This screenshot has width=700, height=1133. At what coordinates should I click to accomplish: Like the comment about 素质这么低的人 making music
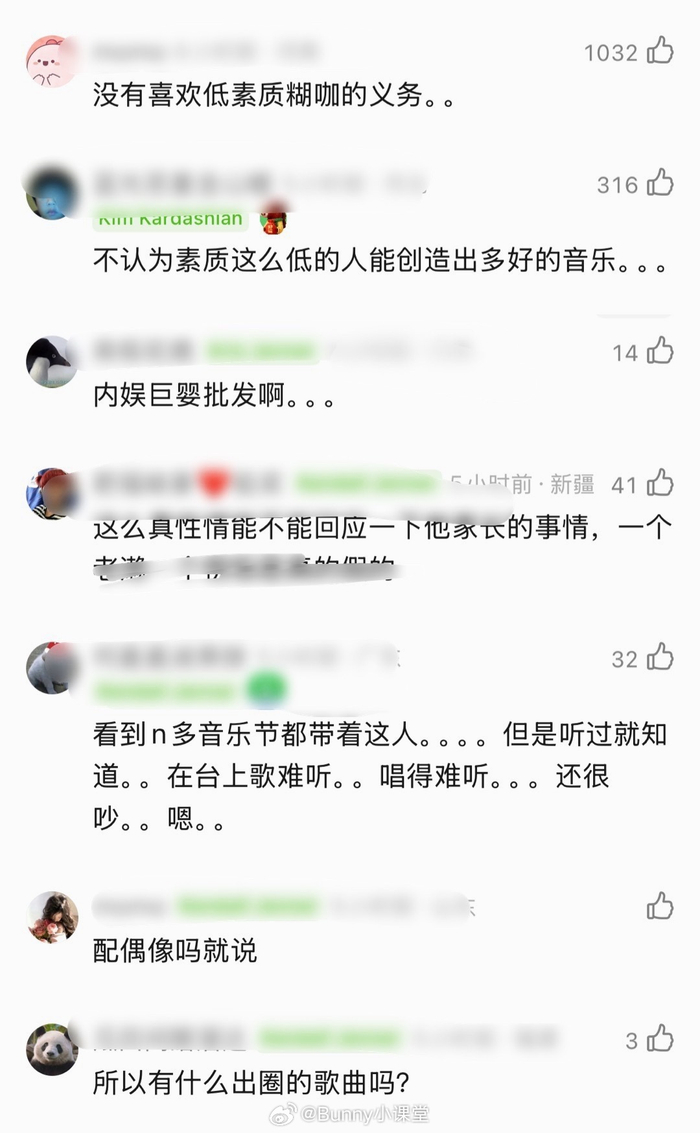660,183
